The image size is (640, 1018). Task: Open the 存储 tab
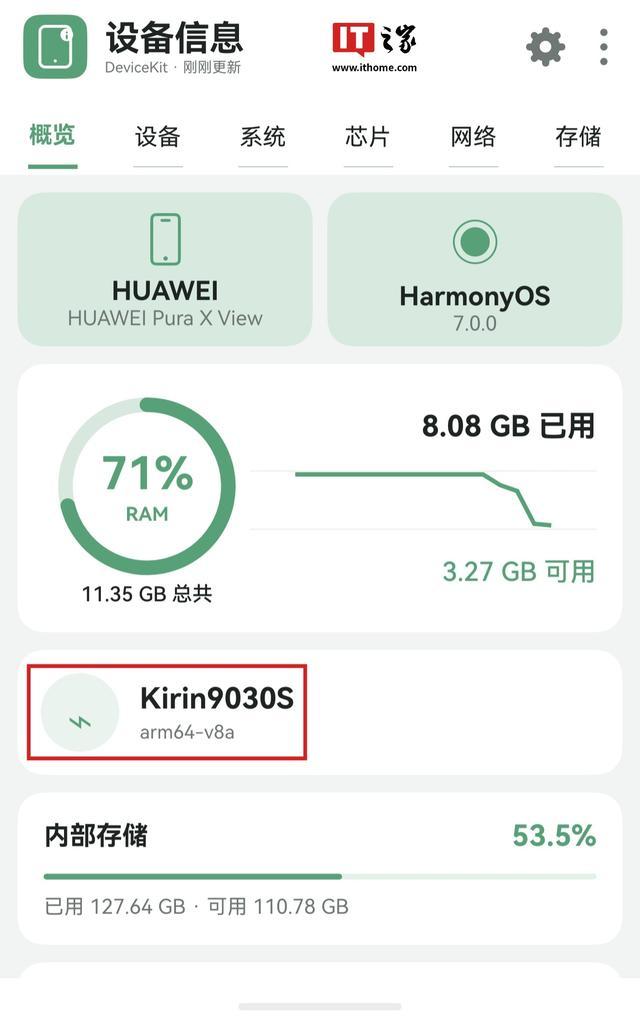point(578,137)
